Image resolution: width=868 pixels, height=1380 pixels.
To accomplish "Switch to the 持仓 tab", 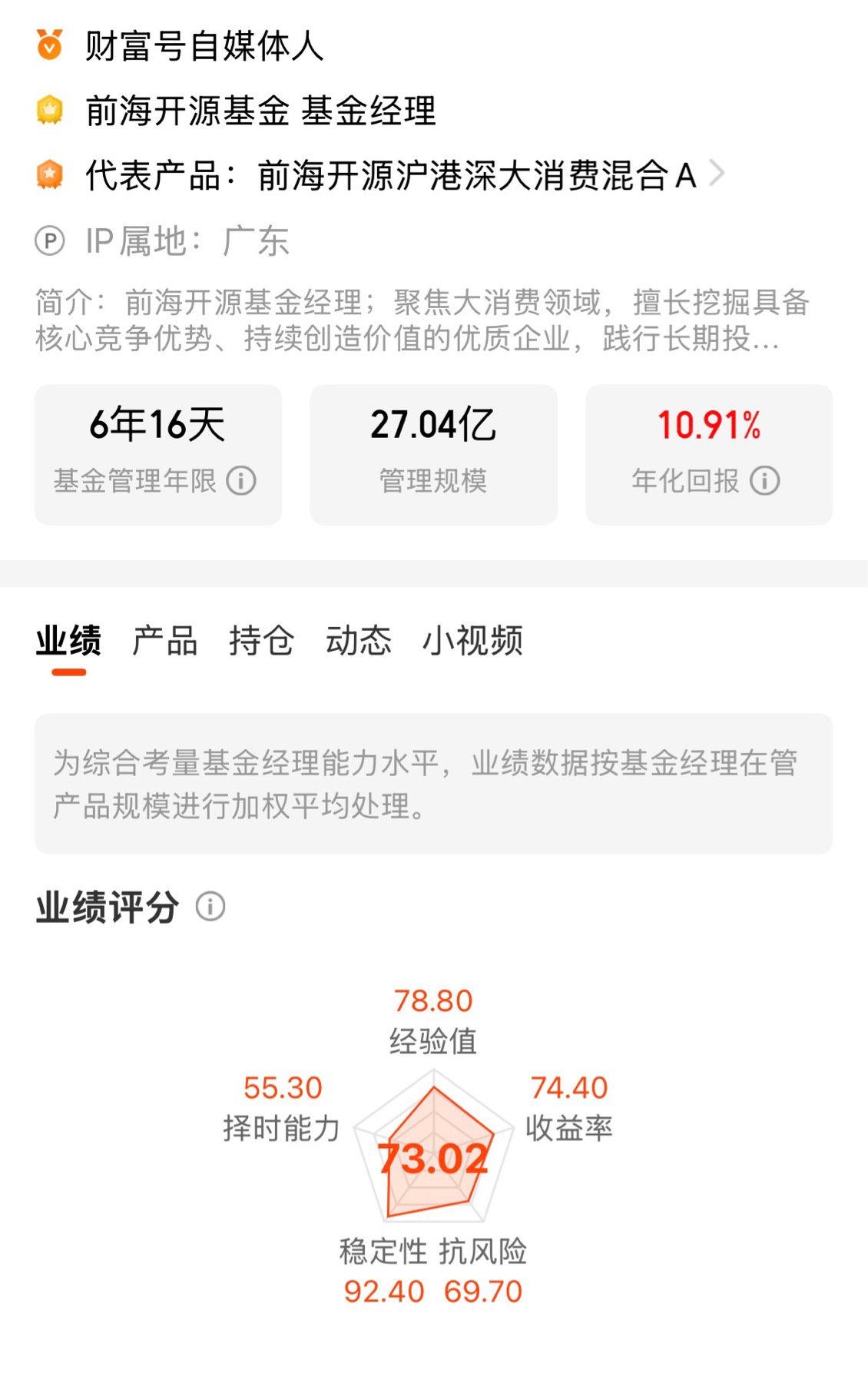I will (x=261, y=641).
